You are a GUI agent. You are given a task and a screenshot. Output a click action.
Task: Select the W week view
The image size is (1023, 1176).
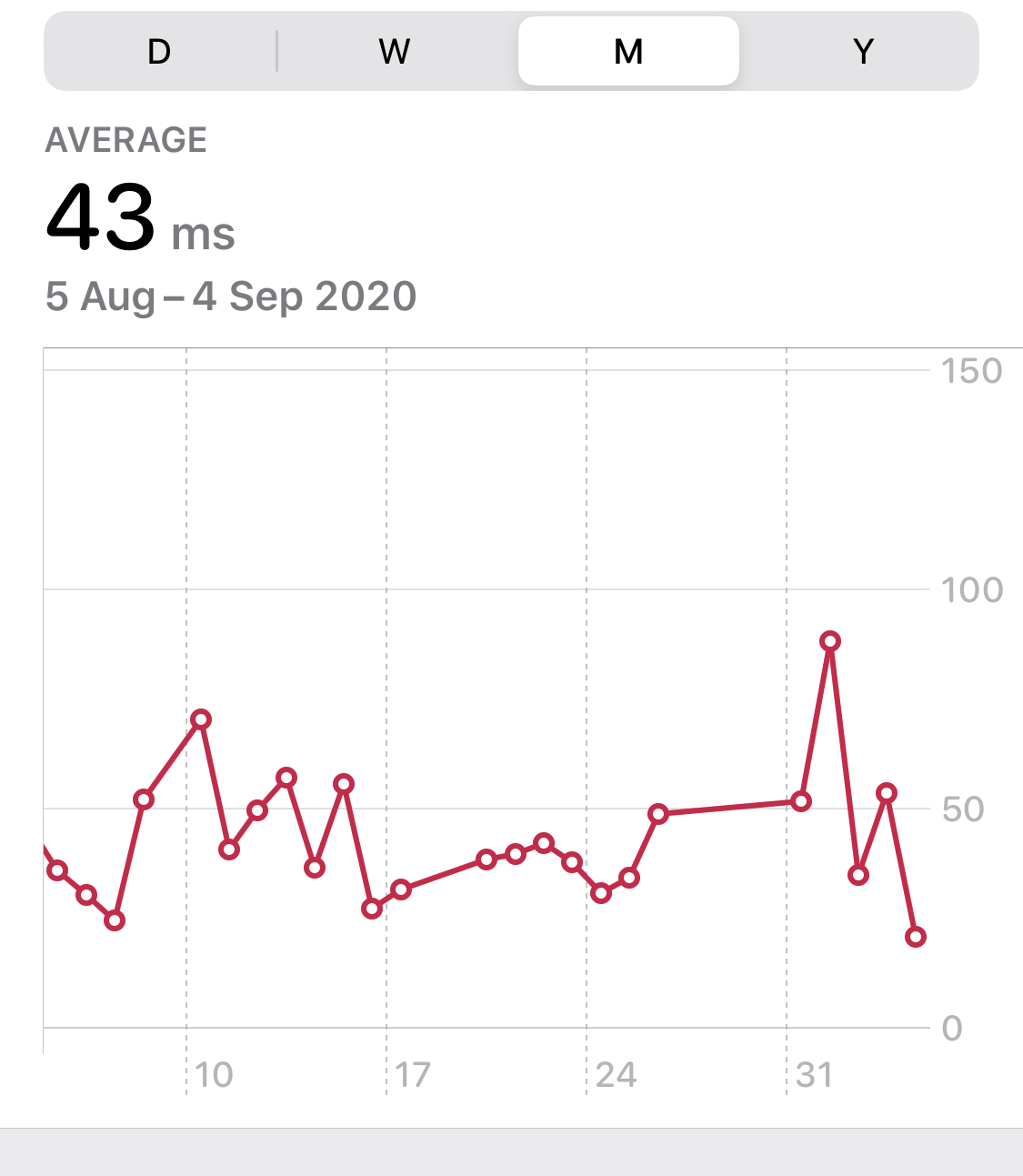point(395,51)
